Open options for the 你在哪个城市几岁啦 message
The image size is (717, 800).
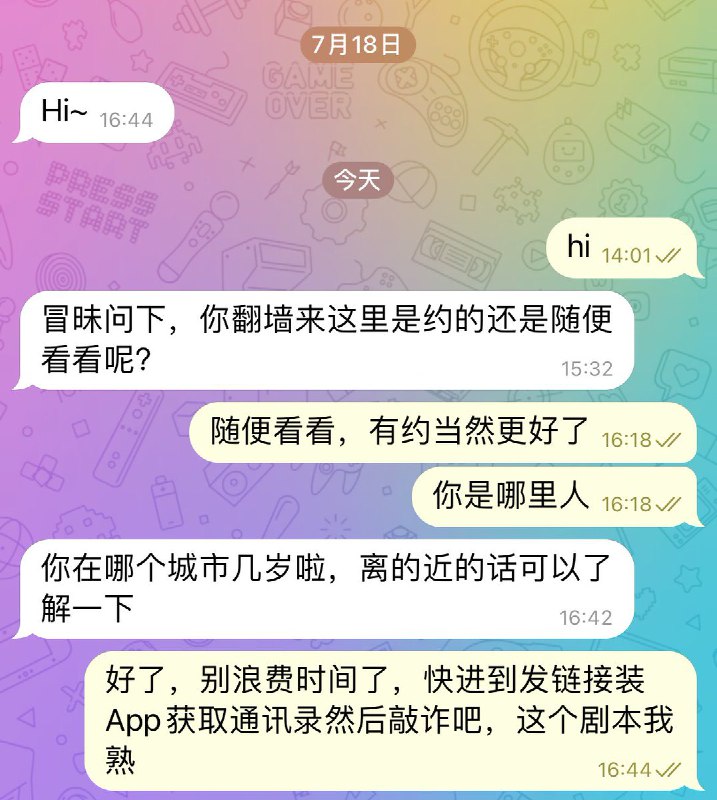325,589
